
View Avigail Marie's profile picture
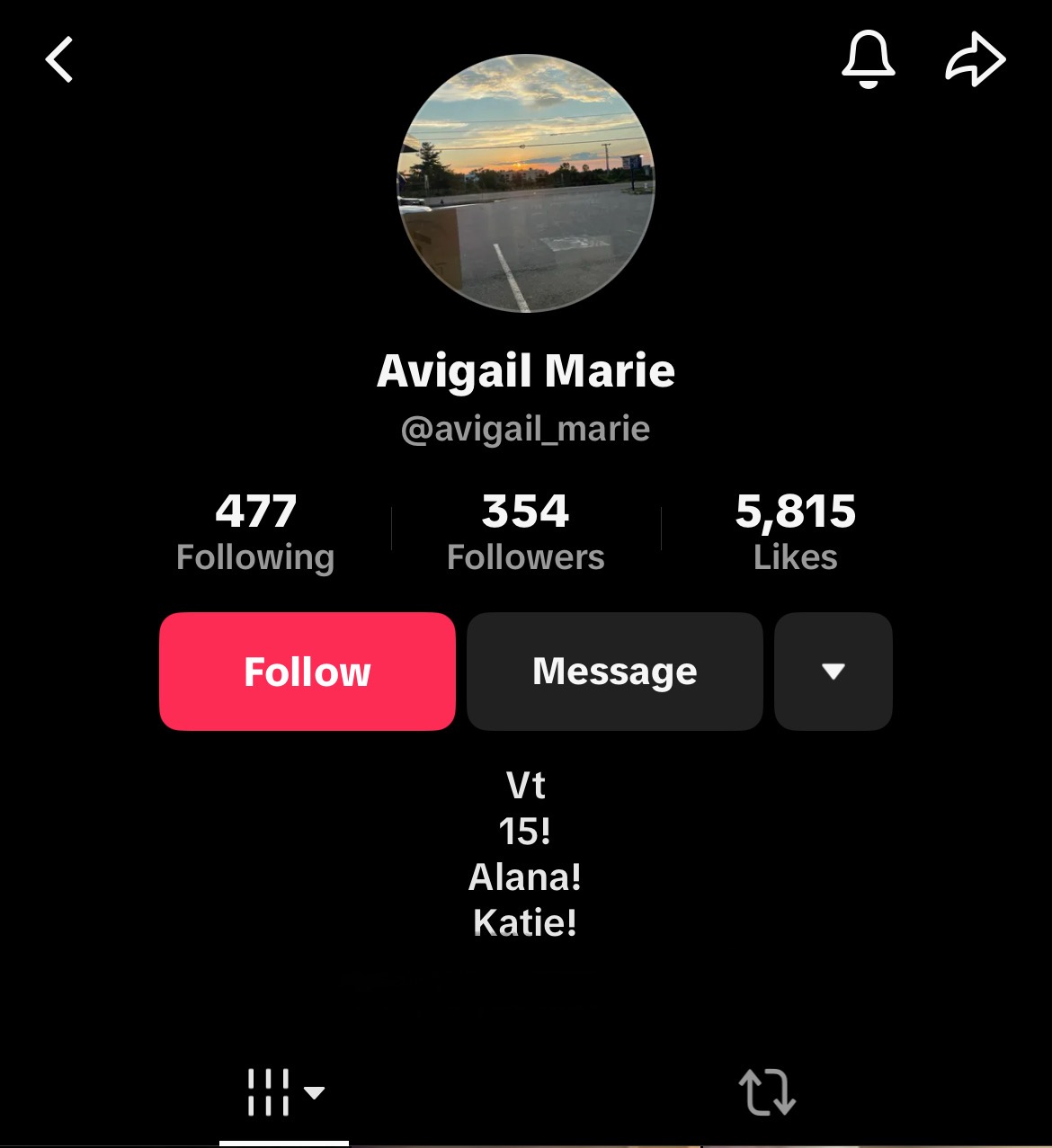point(526,183)
